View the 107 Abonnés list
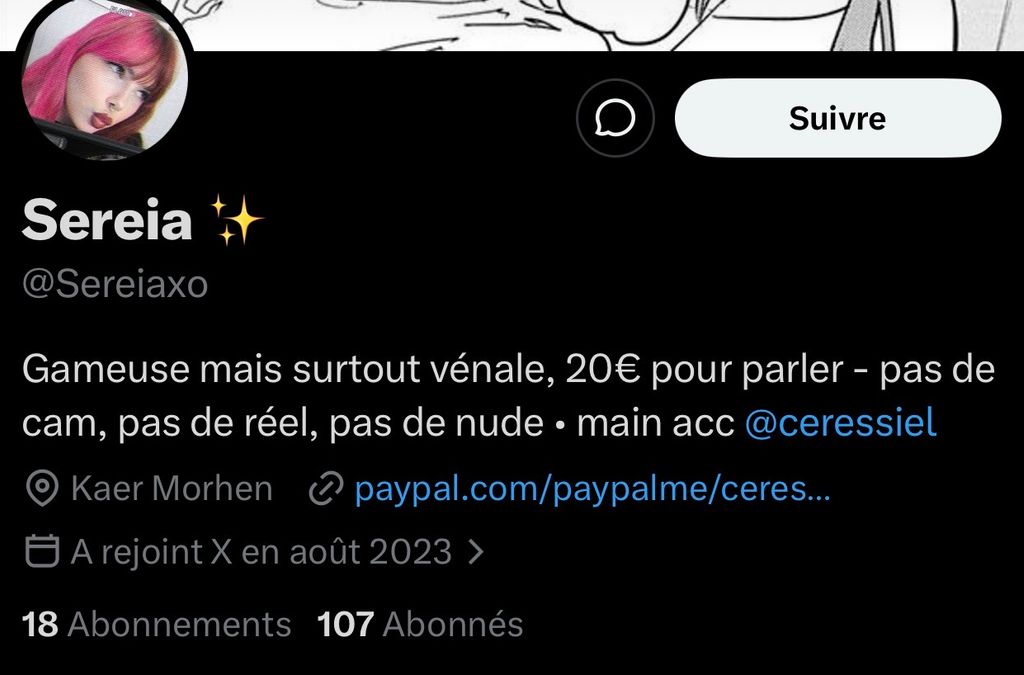The width and height of the screenshot is (1024, 675). 420,625
